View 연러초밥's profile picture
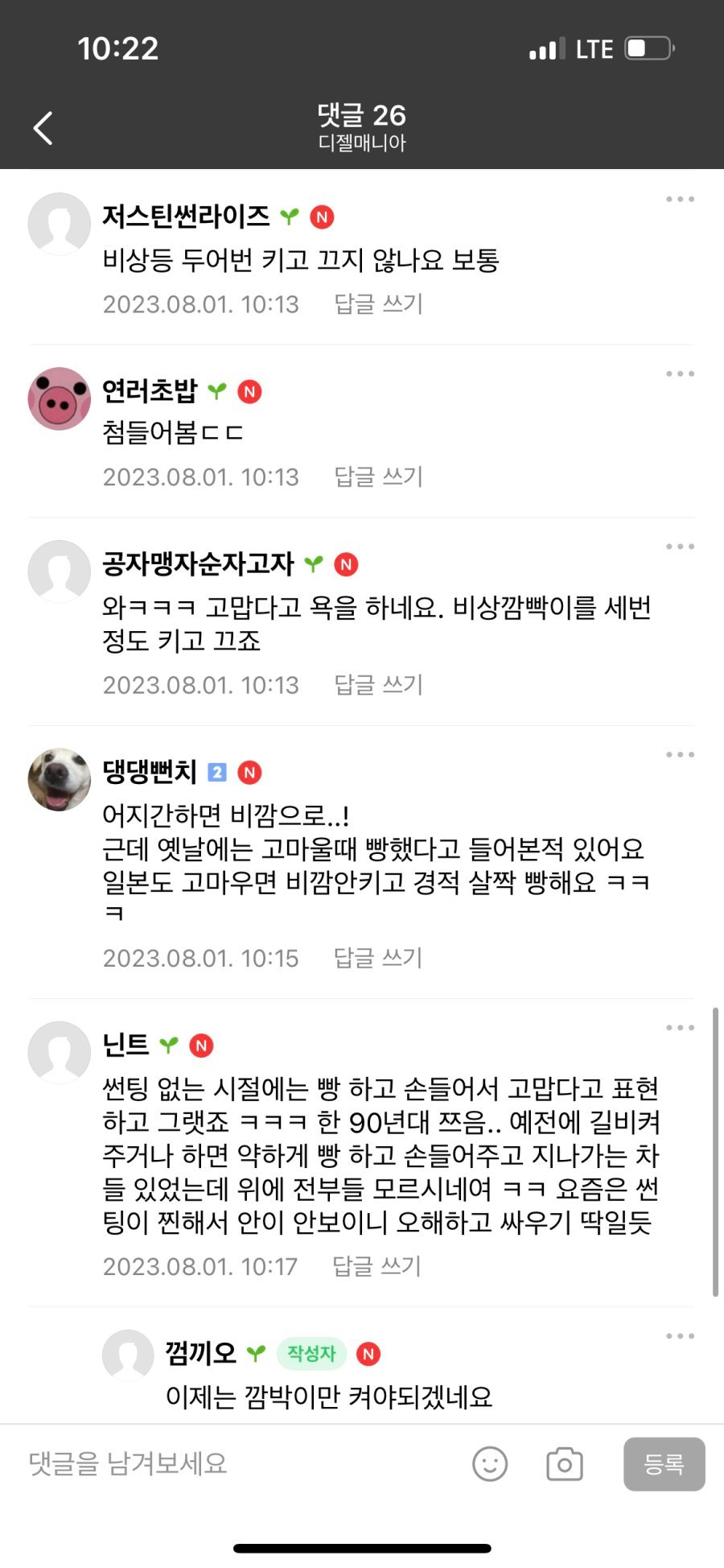This screenshot has height=1568, width=724. tap(59, 398)
